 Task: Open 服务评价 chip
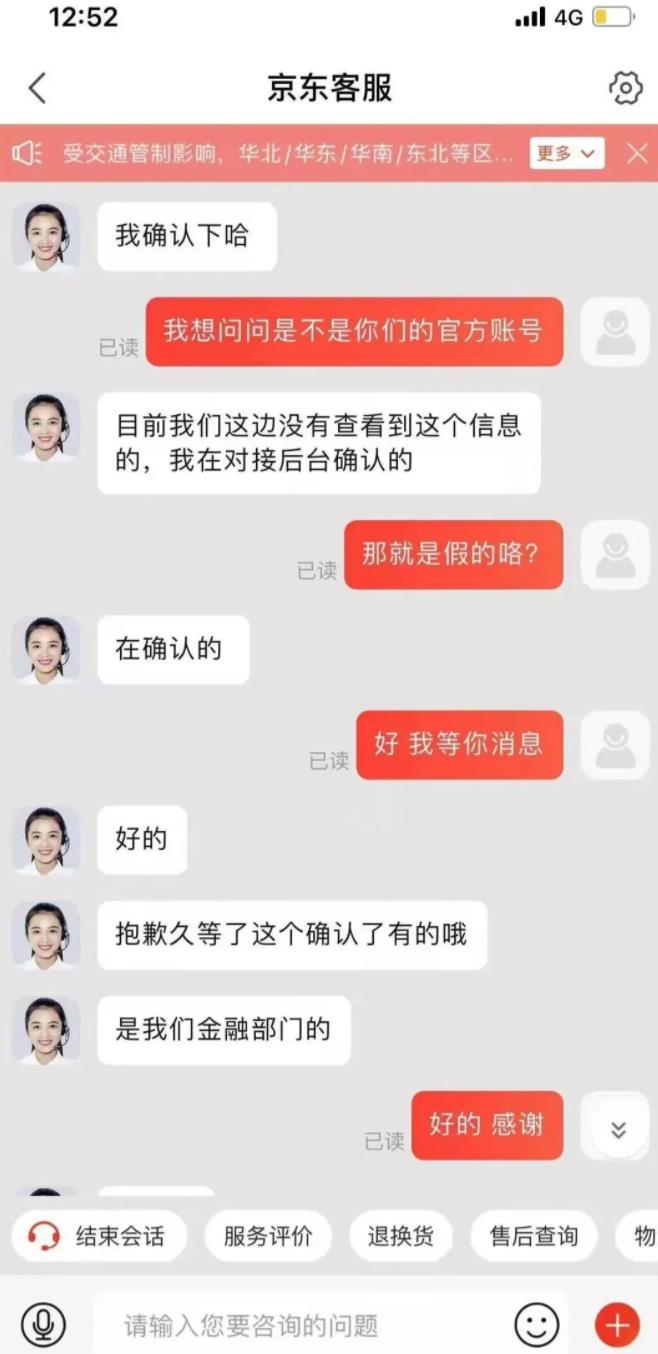(268, 1236)
